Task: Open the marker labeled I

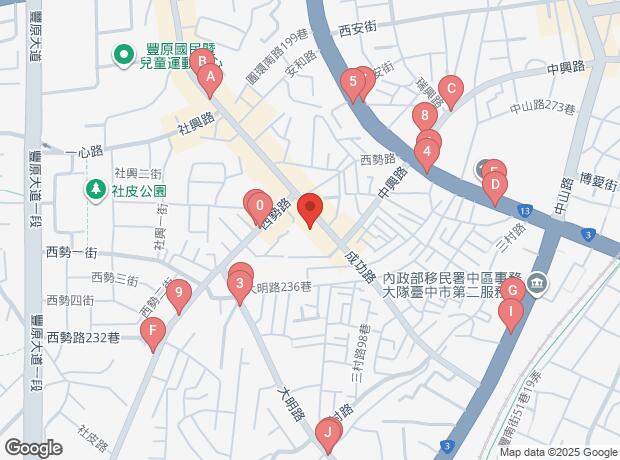Action: coord(511,313)
